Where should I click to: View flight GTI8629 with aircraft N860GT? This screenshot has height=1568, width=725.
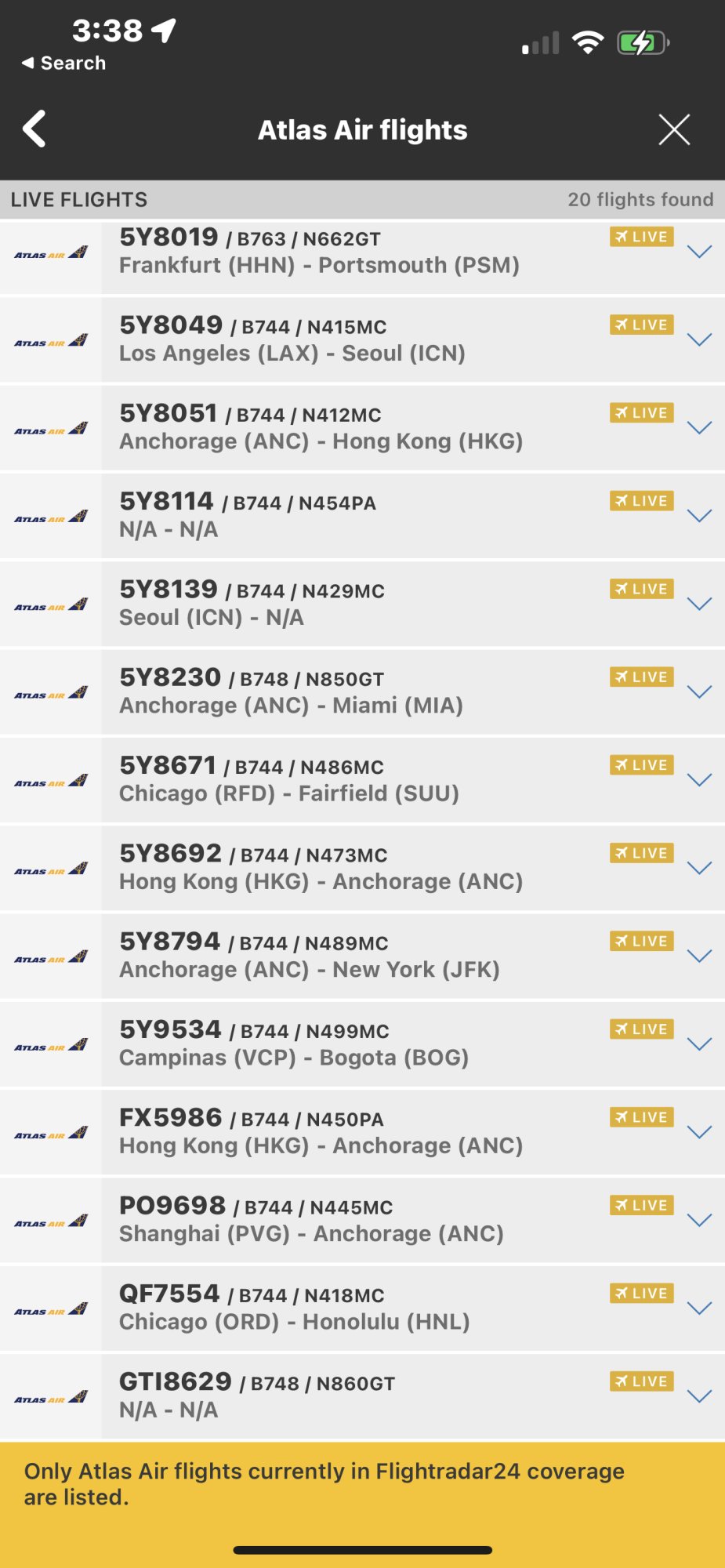pyautogui.click(x=256, y=1396)
